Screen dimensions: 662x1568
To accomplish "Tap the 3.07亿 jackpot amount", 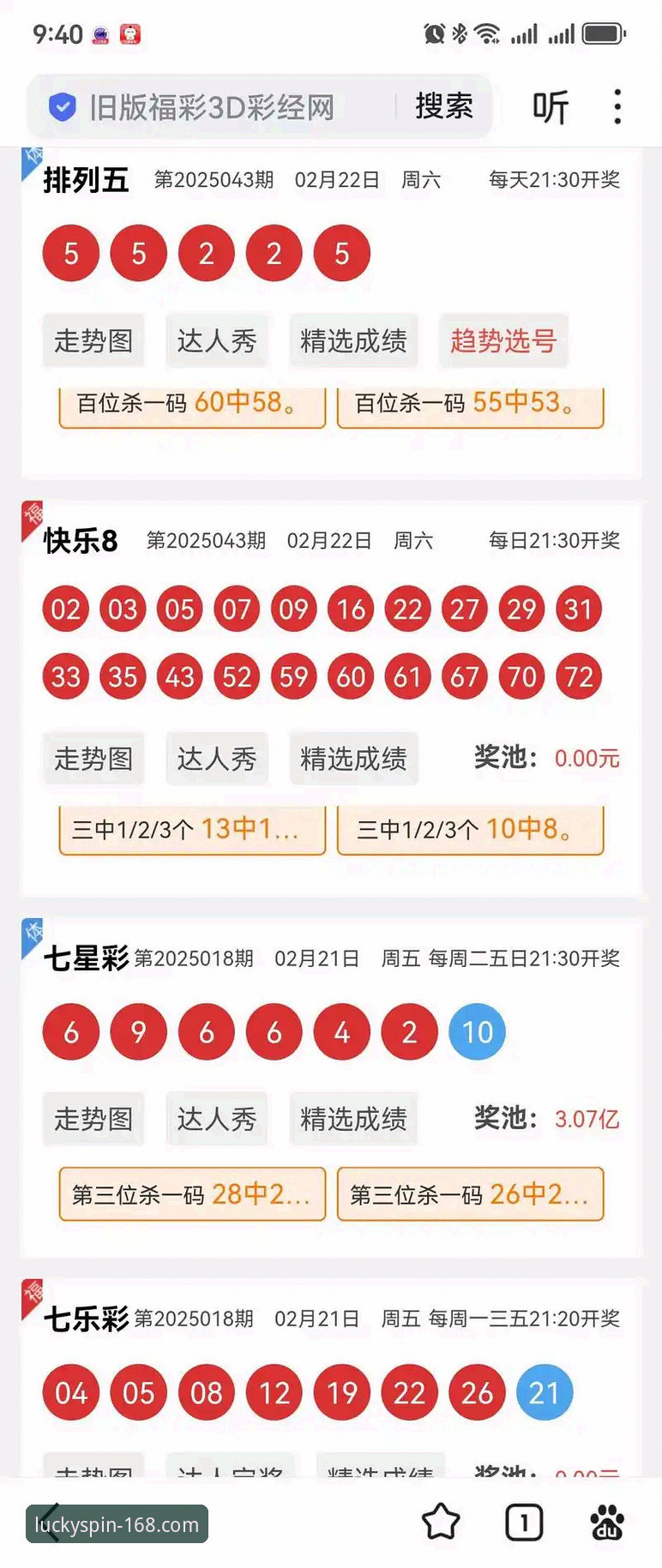I will (587, 1118).
